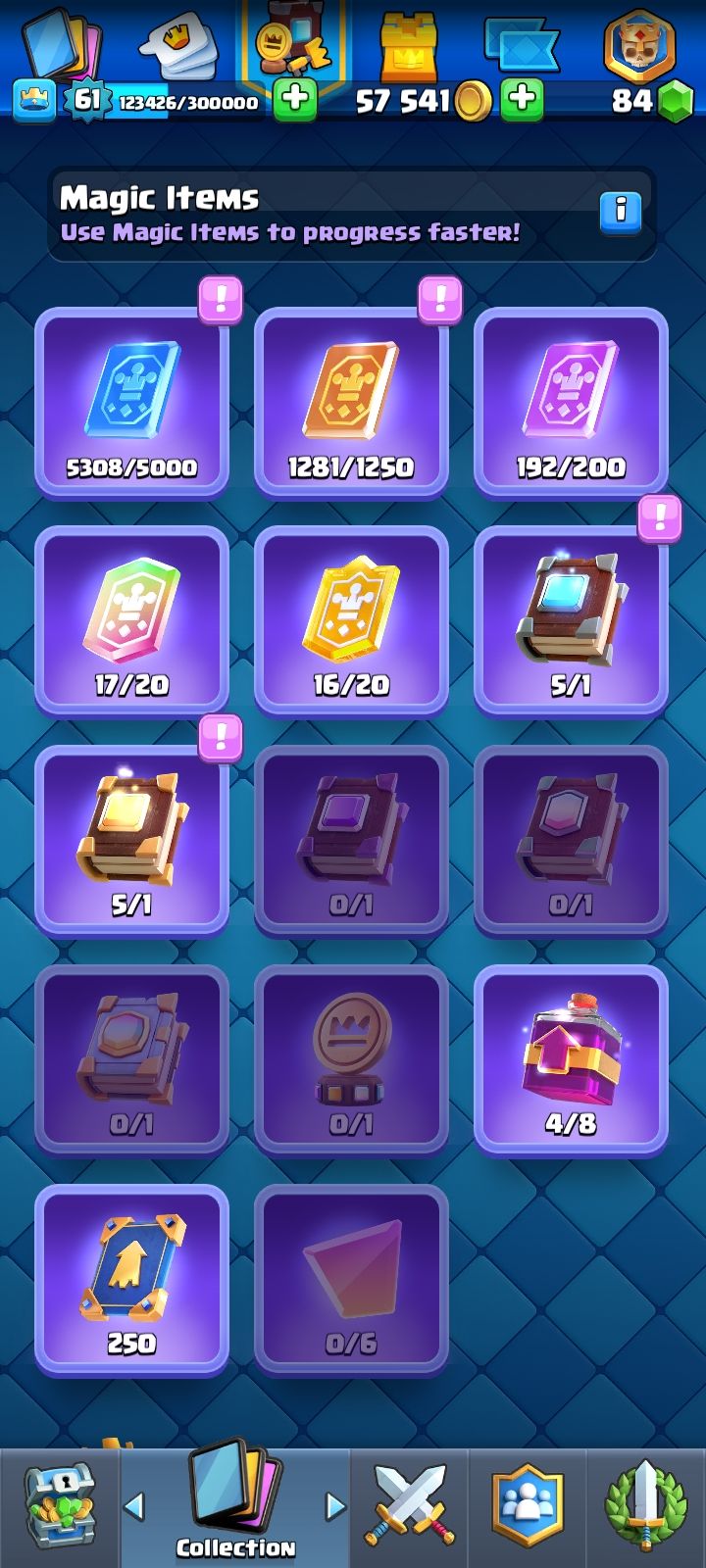Select champion wild card 16/20
This screenshot has height=1568, width=706.
point(351,620)
